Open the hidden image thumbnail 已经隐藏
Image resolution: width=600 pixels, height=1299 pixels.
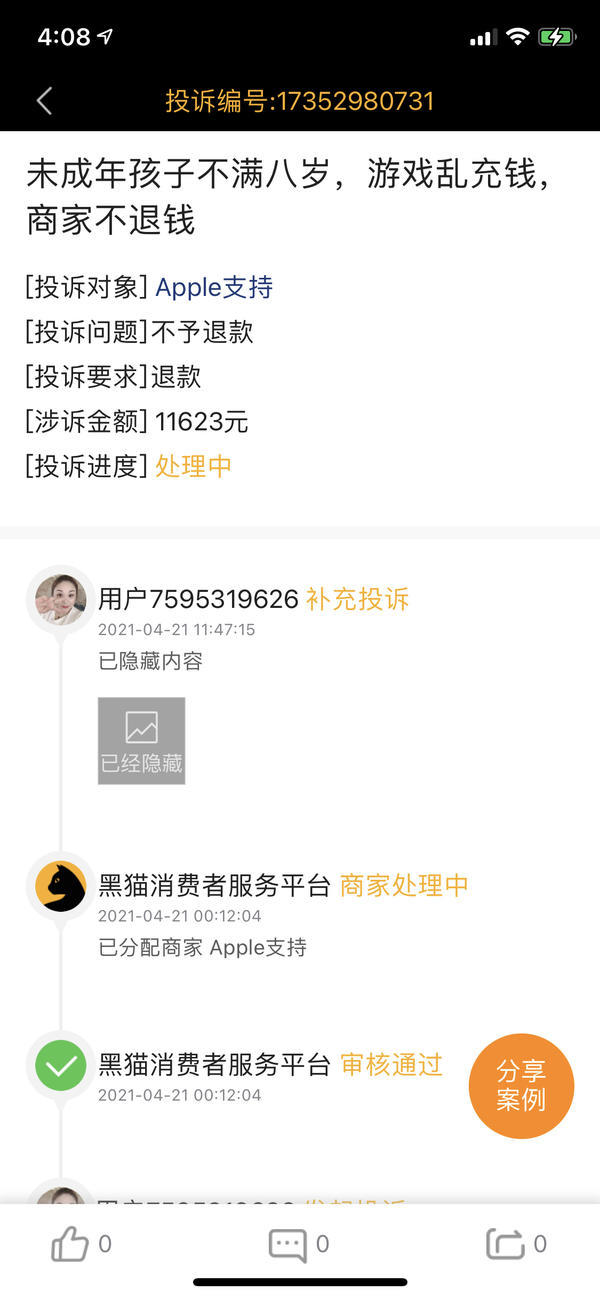[x=141, y=741]
